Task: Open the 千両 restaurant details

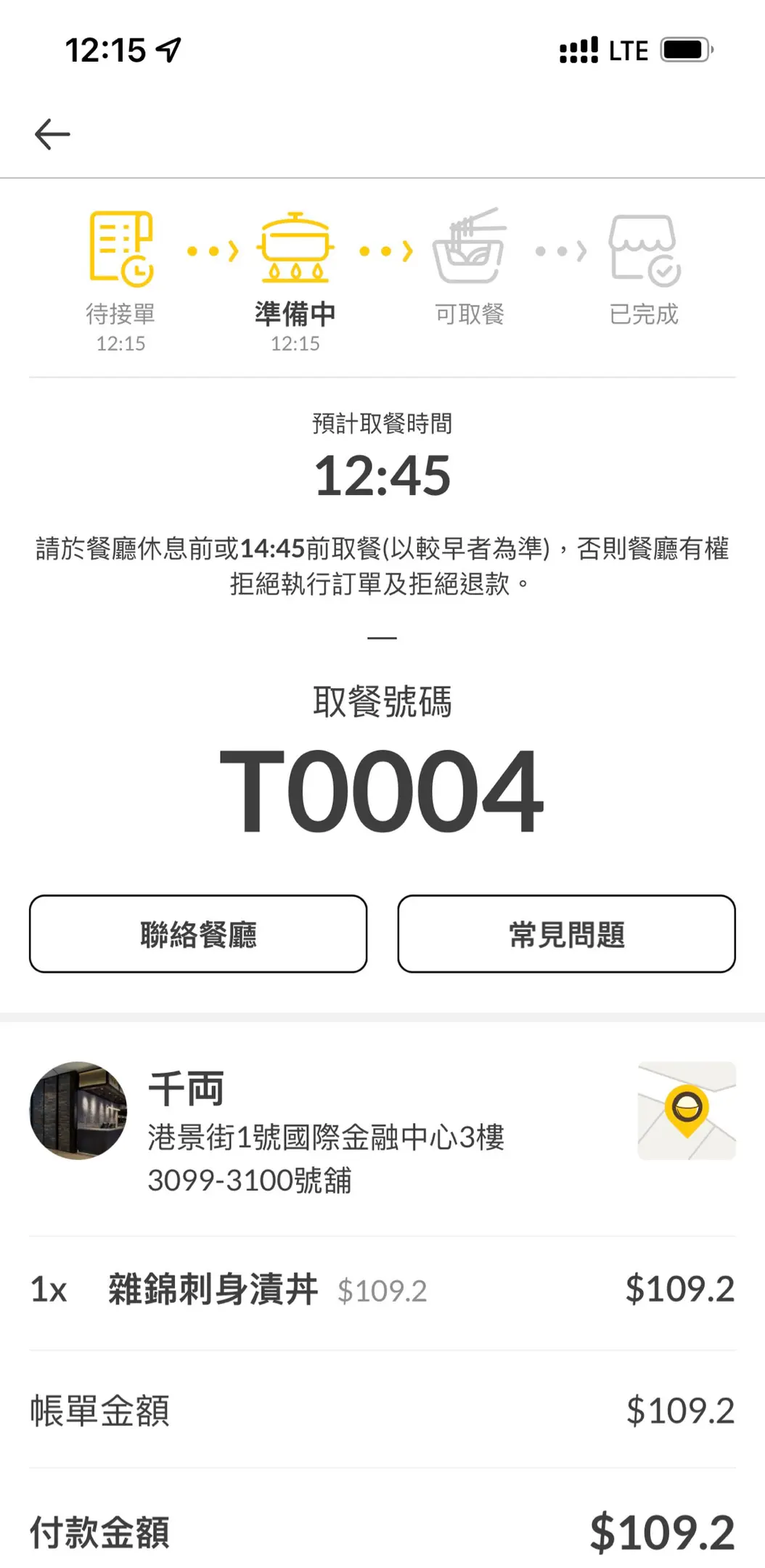Action: click(187, 1089)
